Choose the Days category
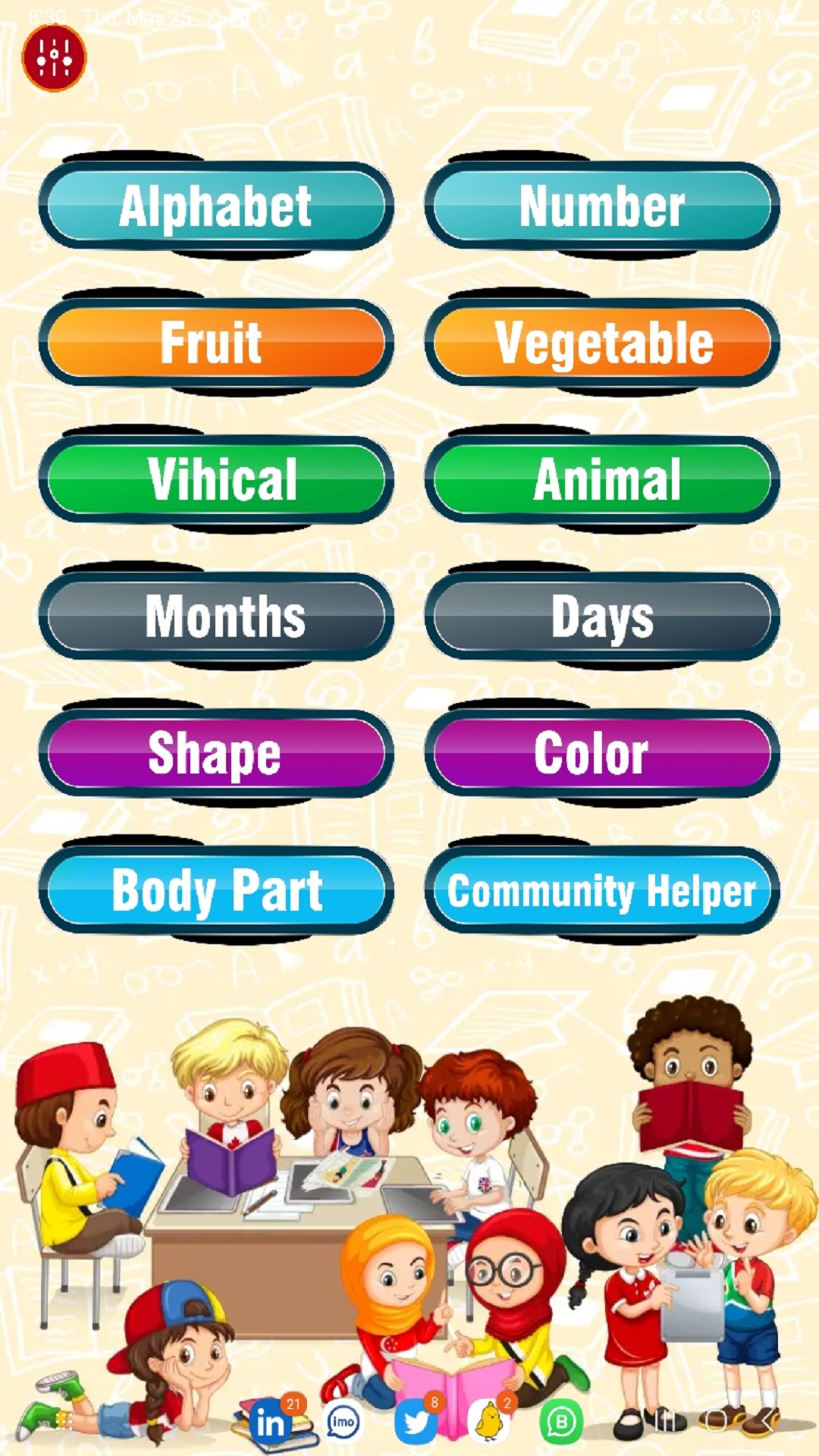The width and height of the screenshot is (819, 1456). click(x=603, y=616)
